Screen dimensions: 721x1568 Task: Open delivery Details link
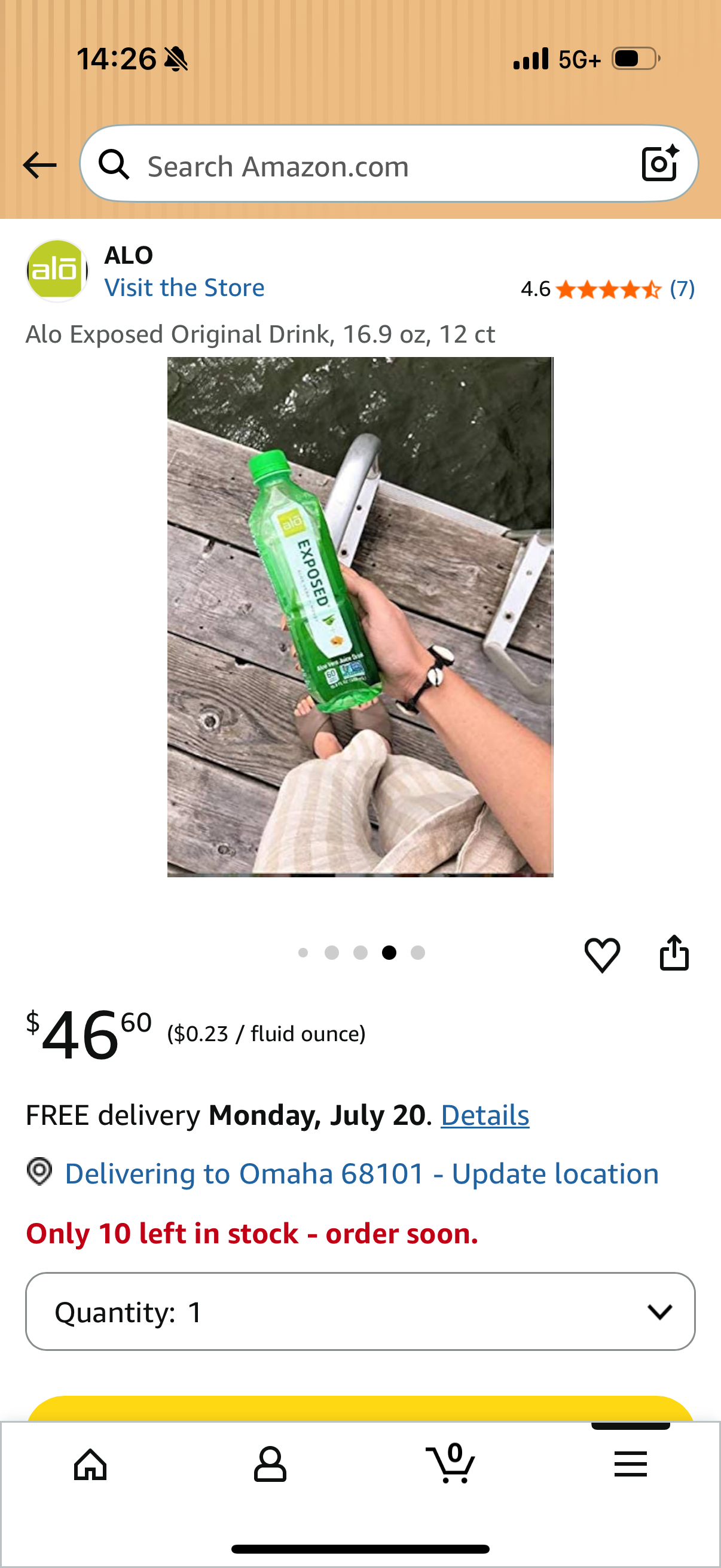point(485,1115)
